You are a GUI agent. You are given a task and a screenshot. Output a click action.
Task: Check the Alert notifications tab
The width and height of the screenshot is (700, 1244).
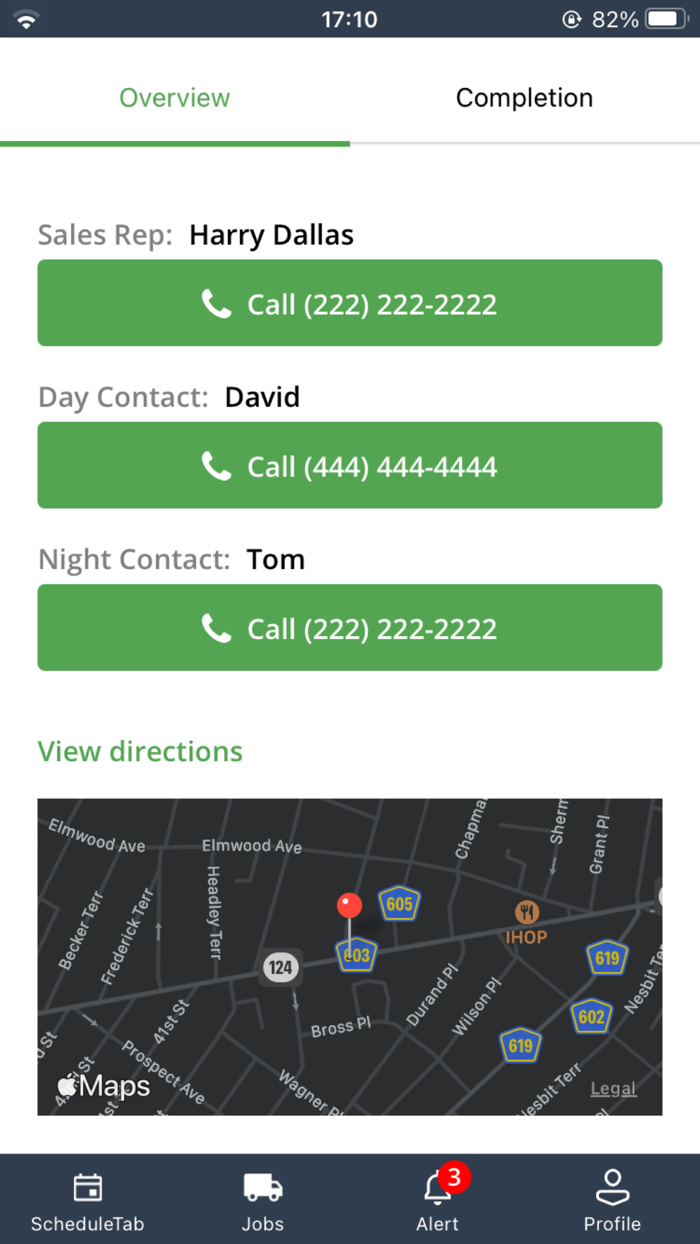pos(438,1201)
